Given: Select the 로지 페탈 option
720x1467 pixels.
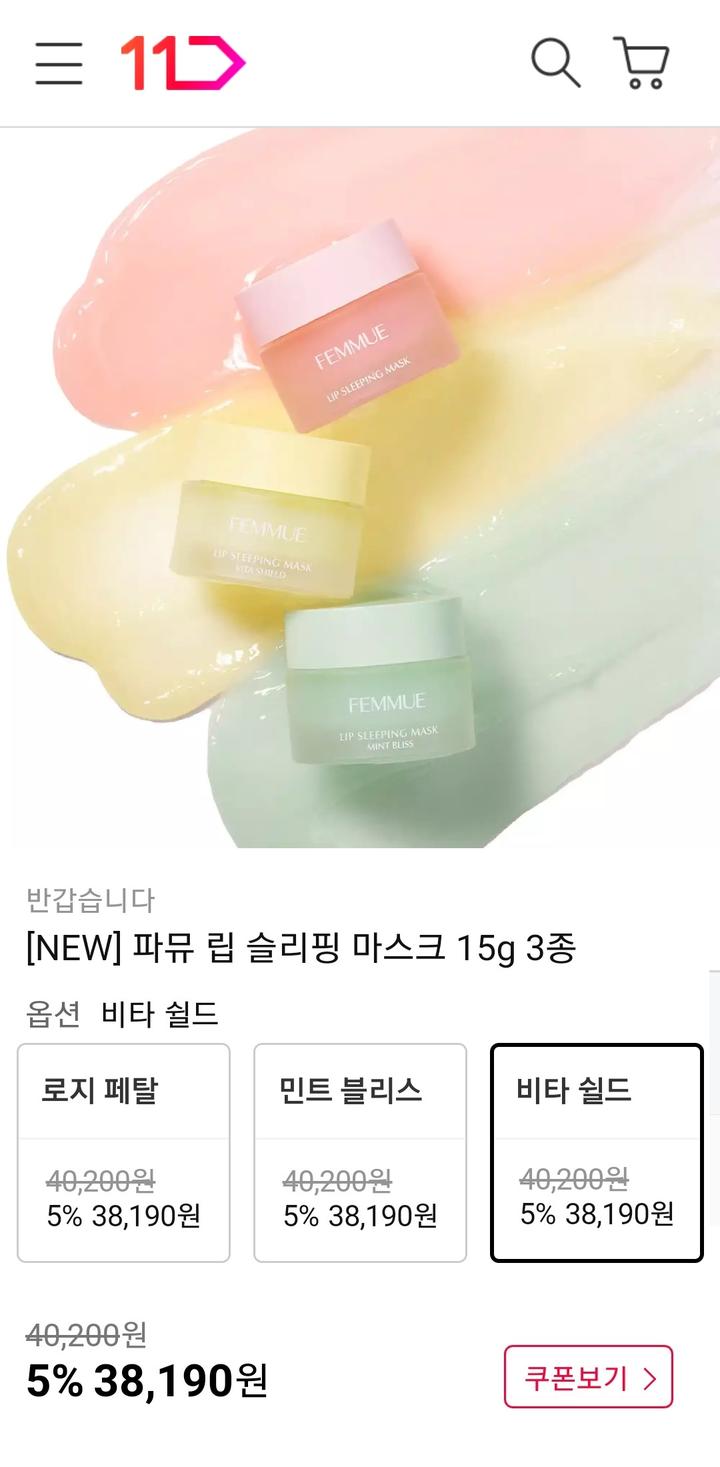Looking at the screenshot, I should point(124,1152).
